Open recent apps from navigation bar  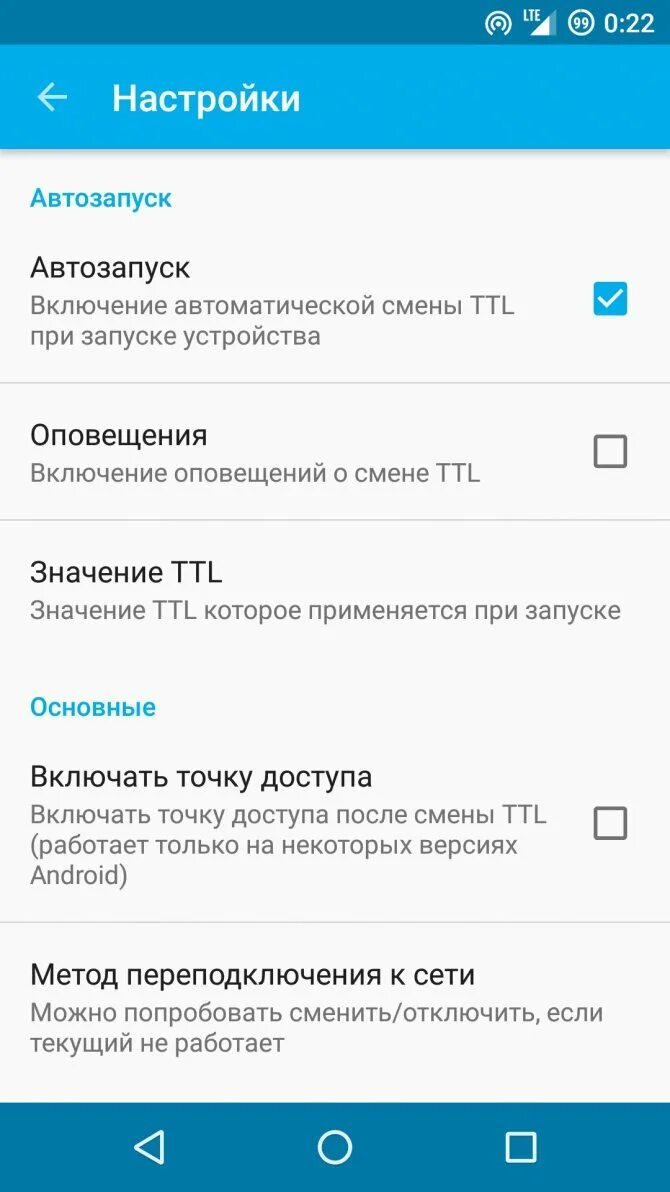(x=520, y=1147)
